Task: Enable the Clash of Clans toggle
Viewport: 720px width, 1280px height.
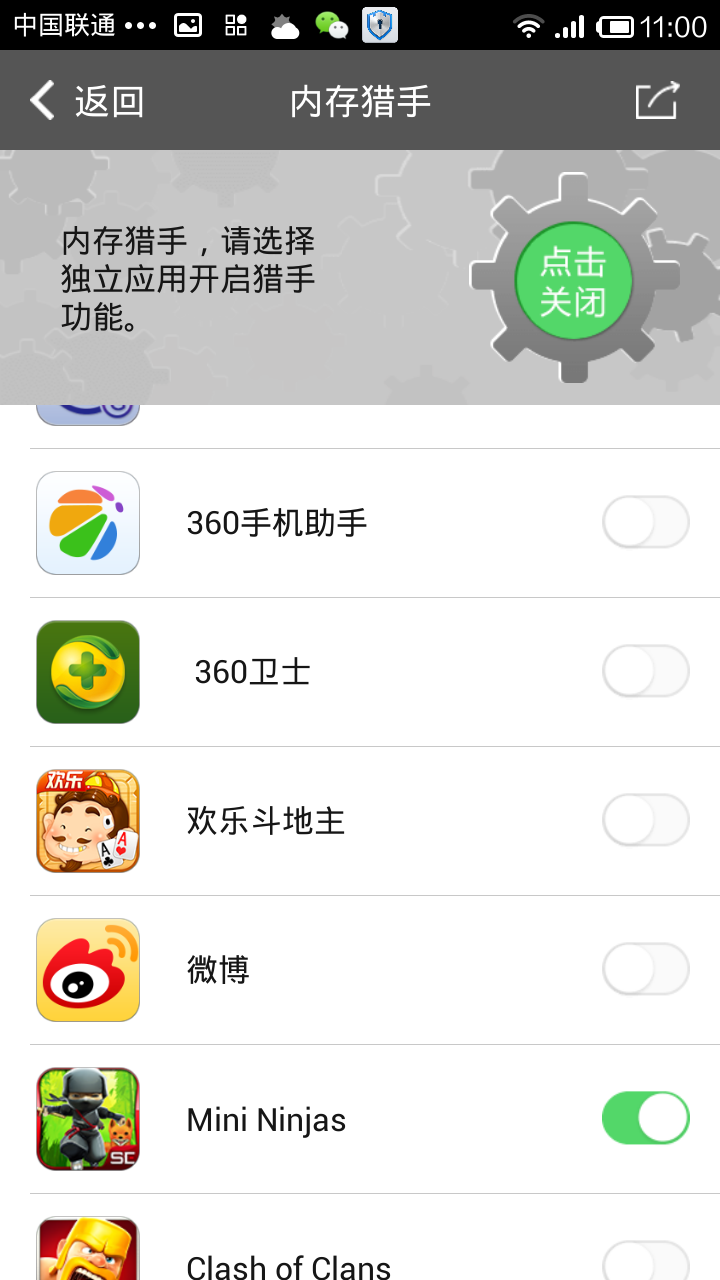Action: click(645, 1262)
